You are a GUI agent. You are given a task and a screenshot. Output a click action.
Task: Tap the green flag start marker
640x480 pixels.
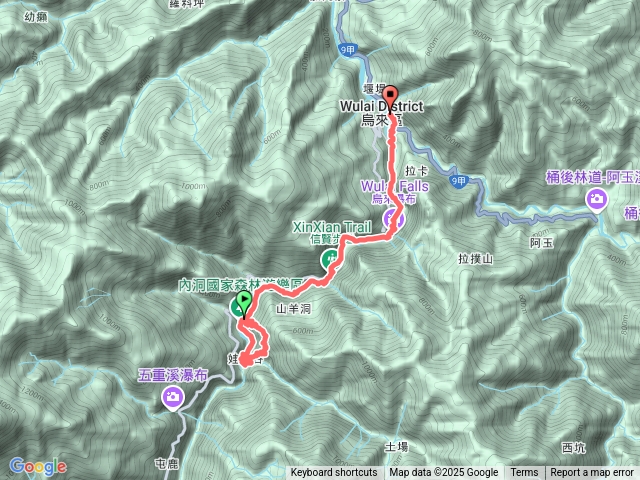[244, 307]
